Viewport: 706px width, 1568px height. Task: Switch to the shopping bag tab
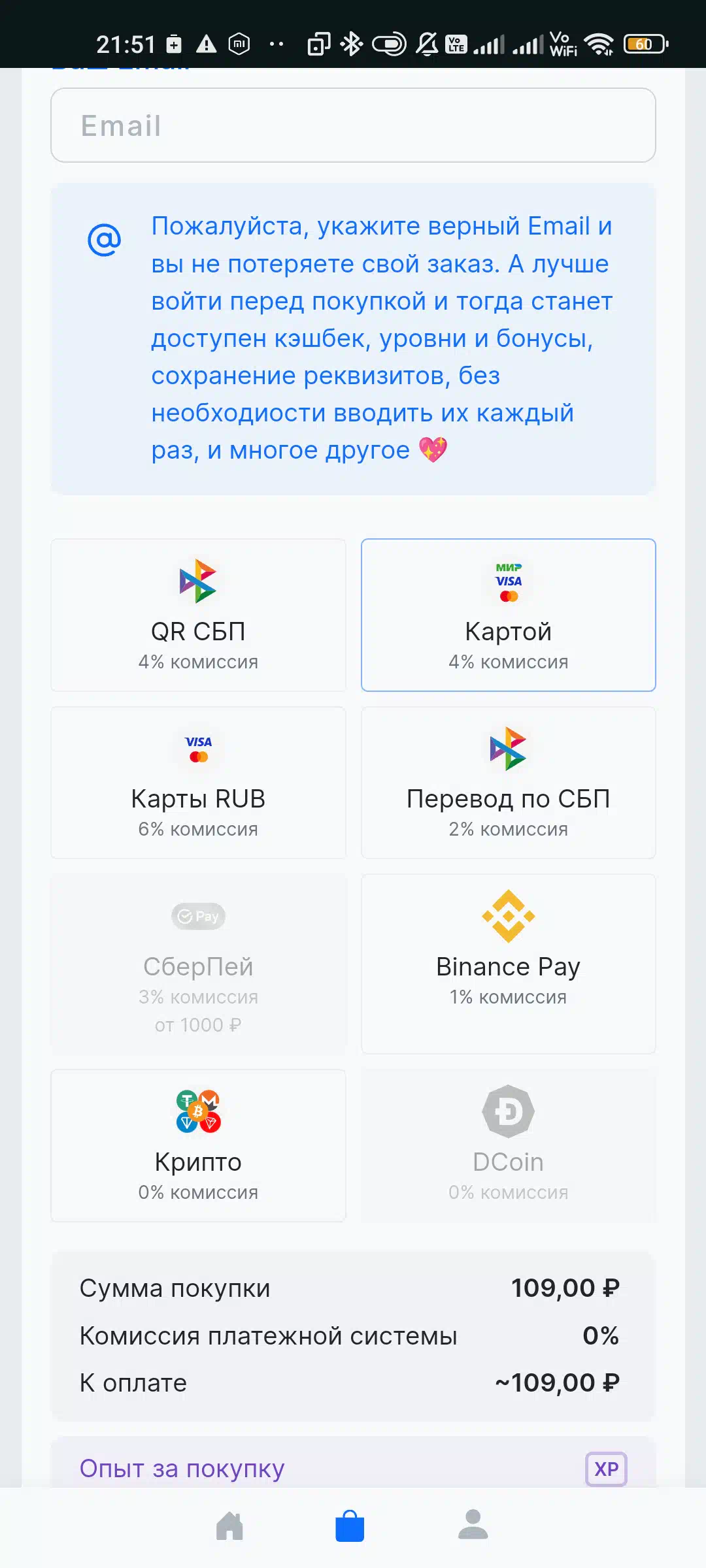pyautogui.click(x=350, y=1526)
